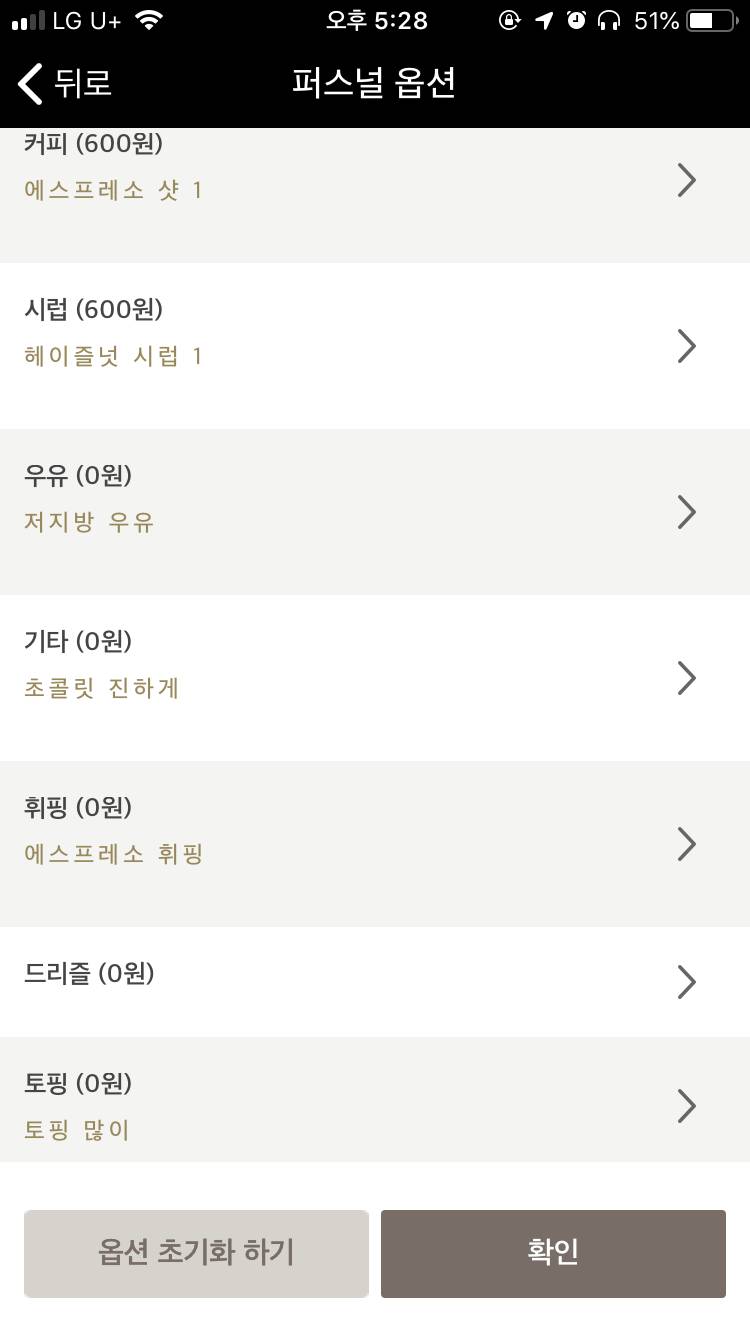Open the 기타 options chevron
The image size is (750, 1334).
(687, 678)
